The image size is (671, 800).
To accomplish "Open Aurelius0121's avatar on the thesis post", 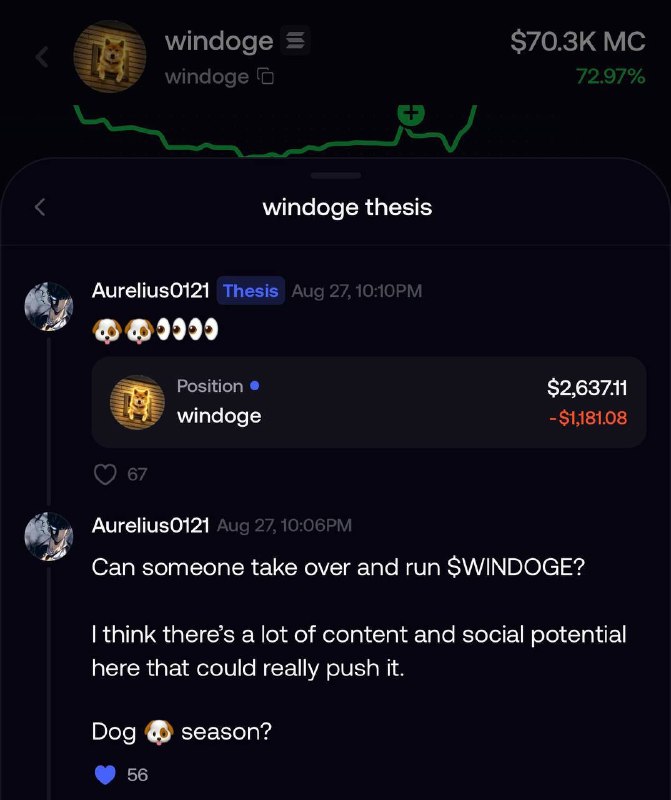I will click(48, 306).
